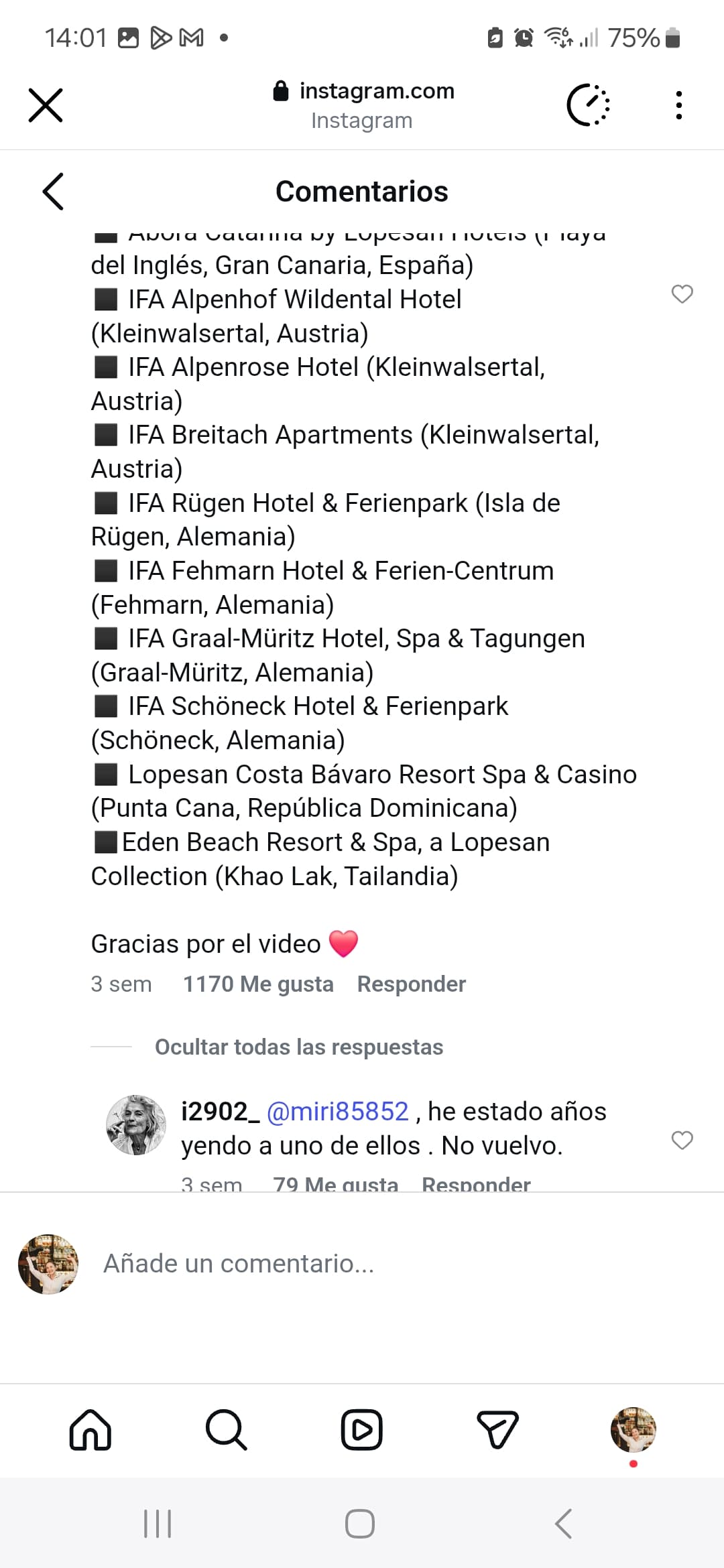Tap Responder under i2902_'s reply
Viewport: 724px width, 1568px height.
click(476, 1183)
